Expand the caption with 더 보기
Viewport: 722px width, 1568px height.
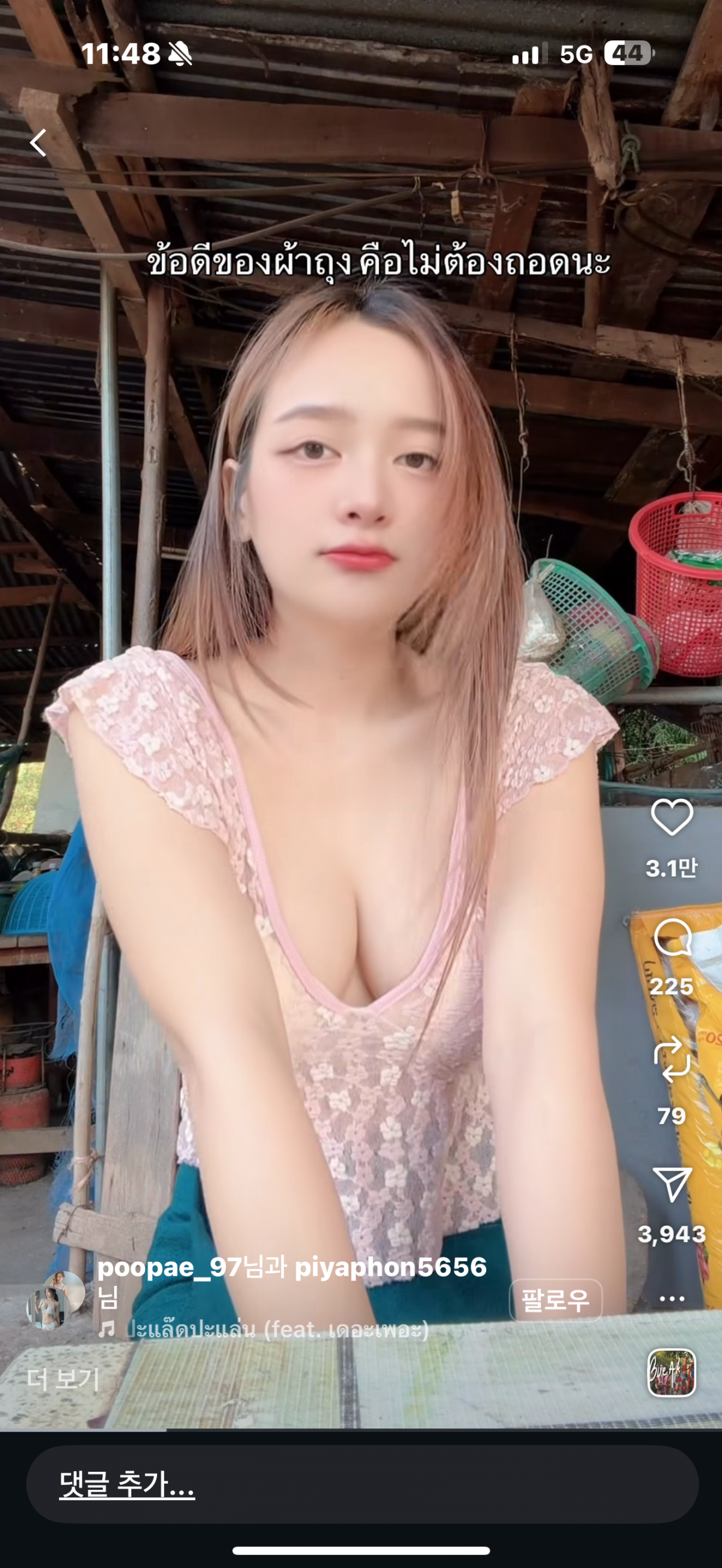point(63,1379)
